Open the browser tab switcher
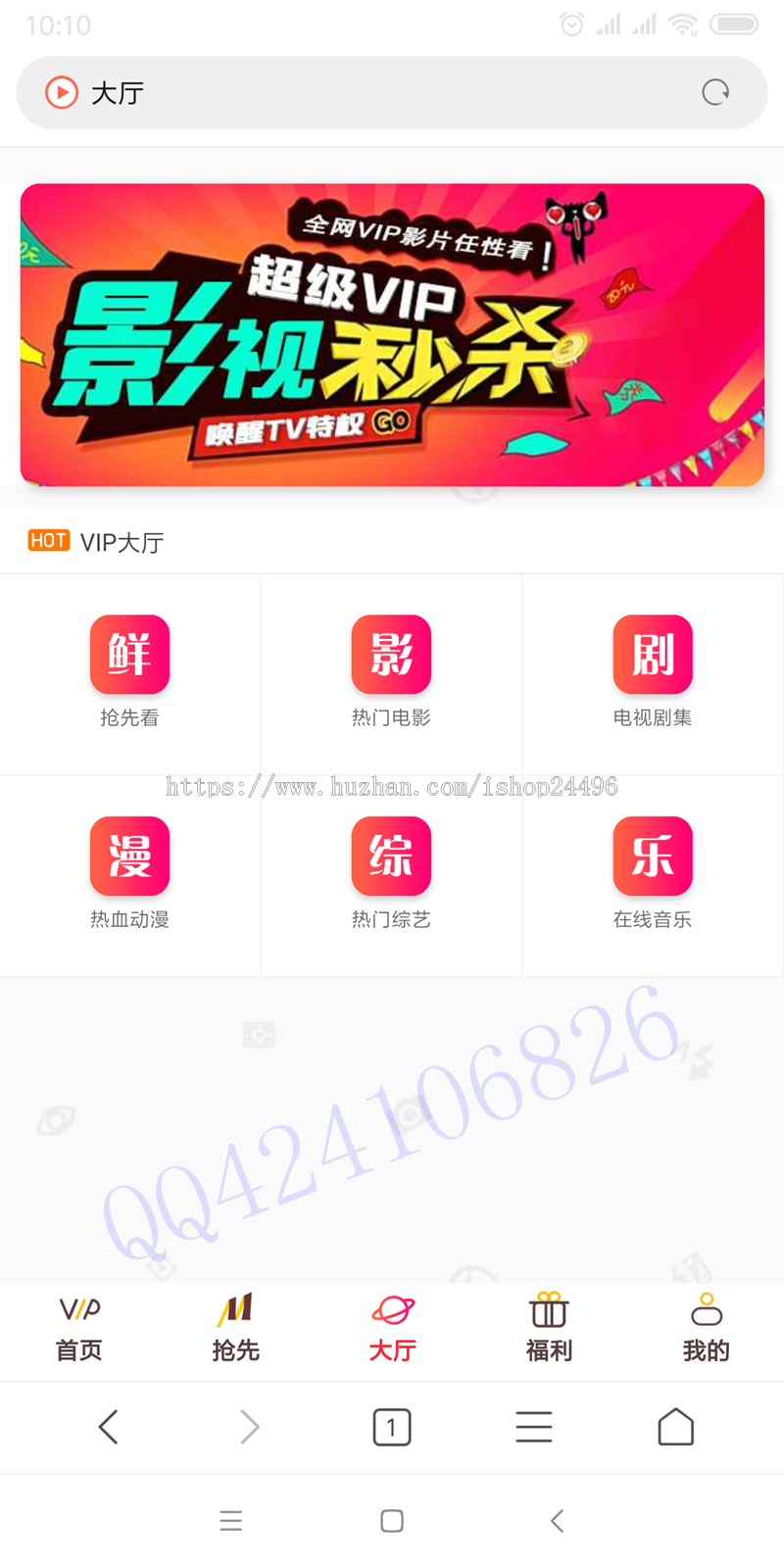Viewport: 784px width, 1568px height. (392, 1427)
